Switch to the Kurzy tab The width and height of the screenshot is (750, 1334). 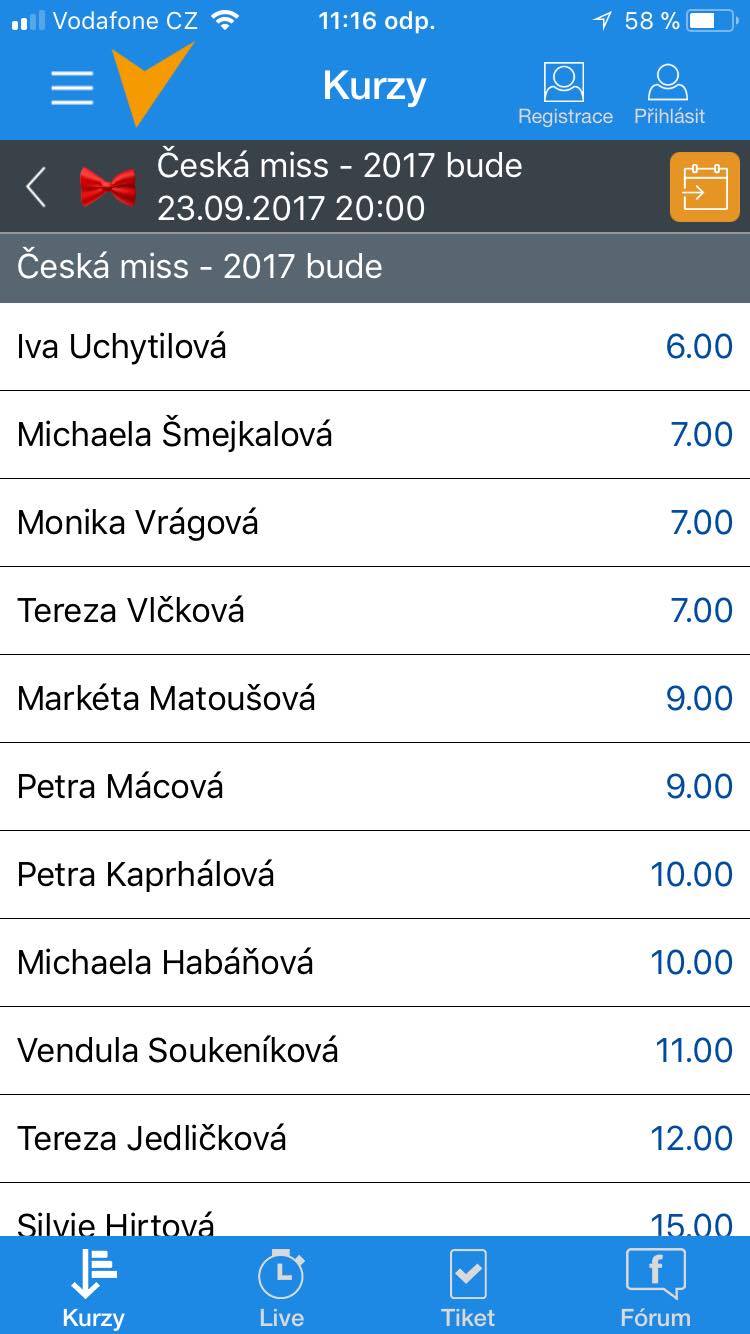(93, 1286)
